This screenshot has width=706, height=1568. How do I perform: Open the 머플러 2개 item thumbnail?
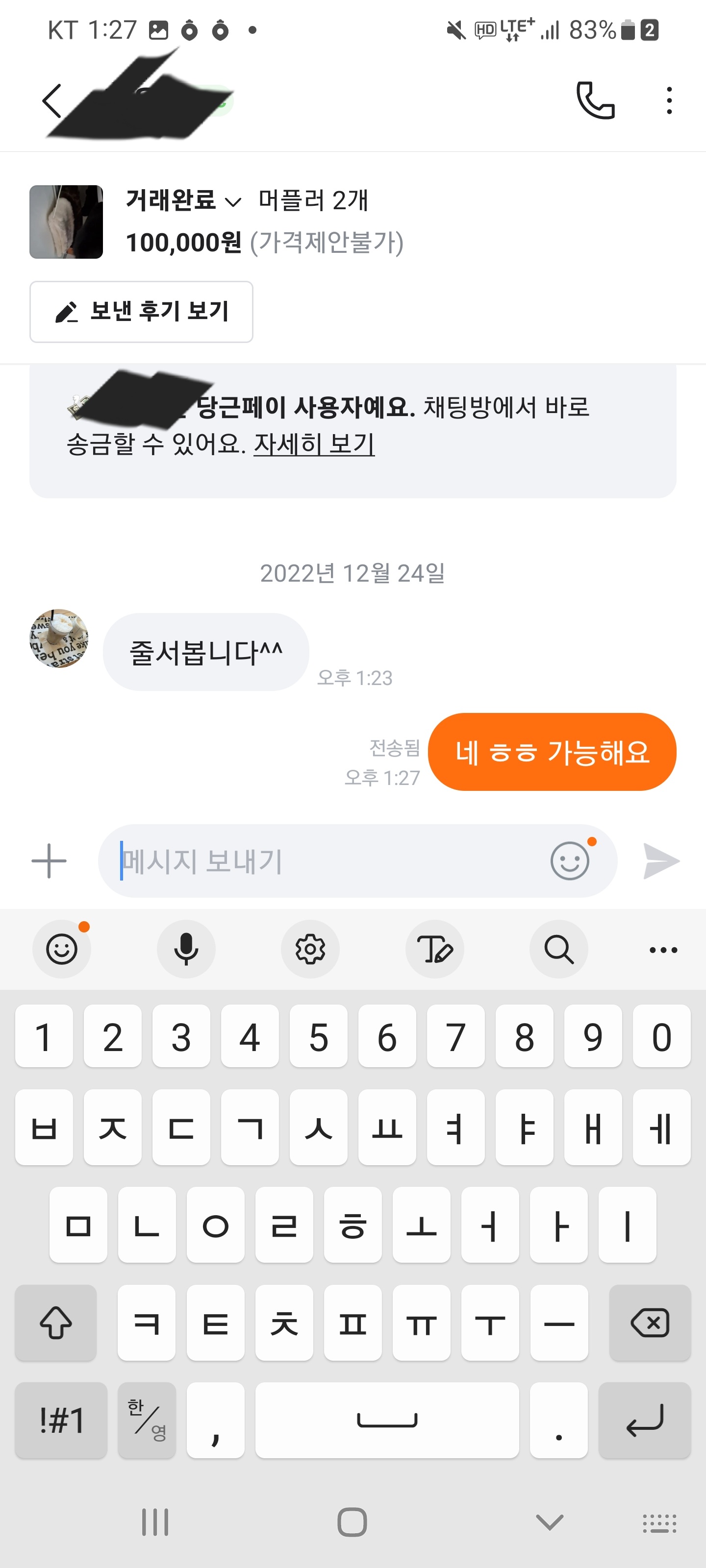[x=66, y=221]
